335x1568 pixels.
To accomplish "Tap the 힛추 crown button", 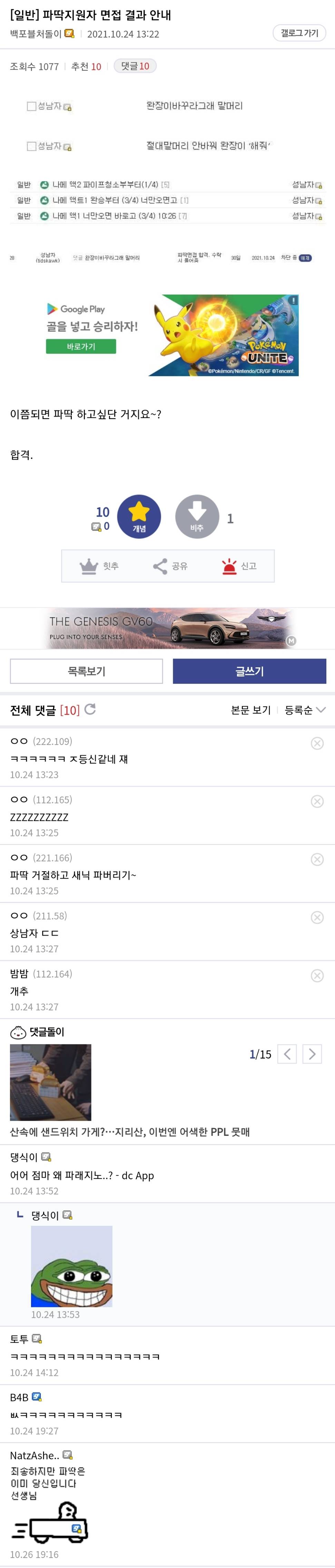I will (99, 566).
